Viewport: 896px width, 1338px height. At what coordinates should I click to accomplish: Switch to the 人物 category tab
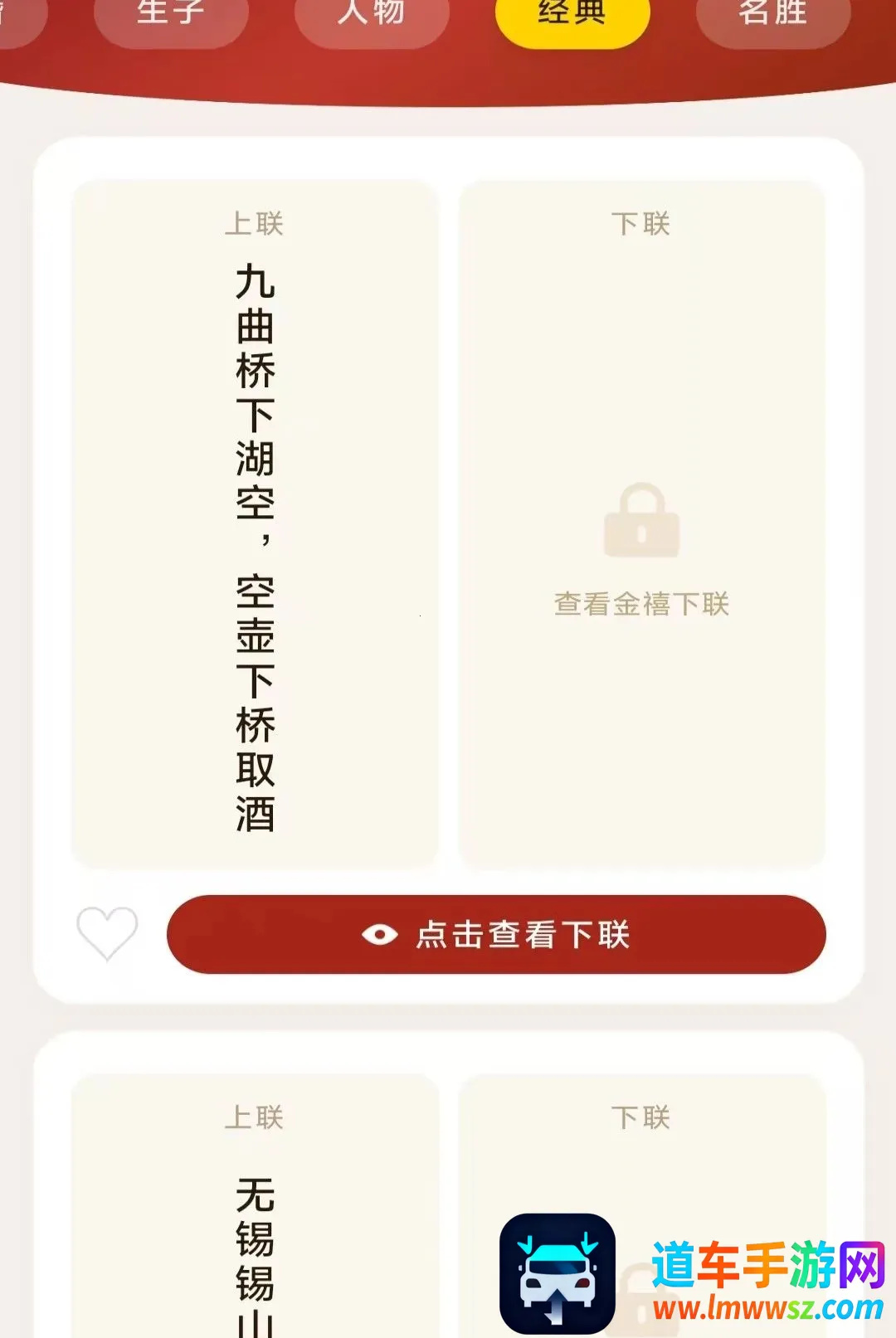tap(372, 17)
